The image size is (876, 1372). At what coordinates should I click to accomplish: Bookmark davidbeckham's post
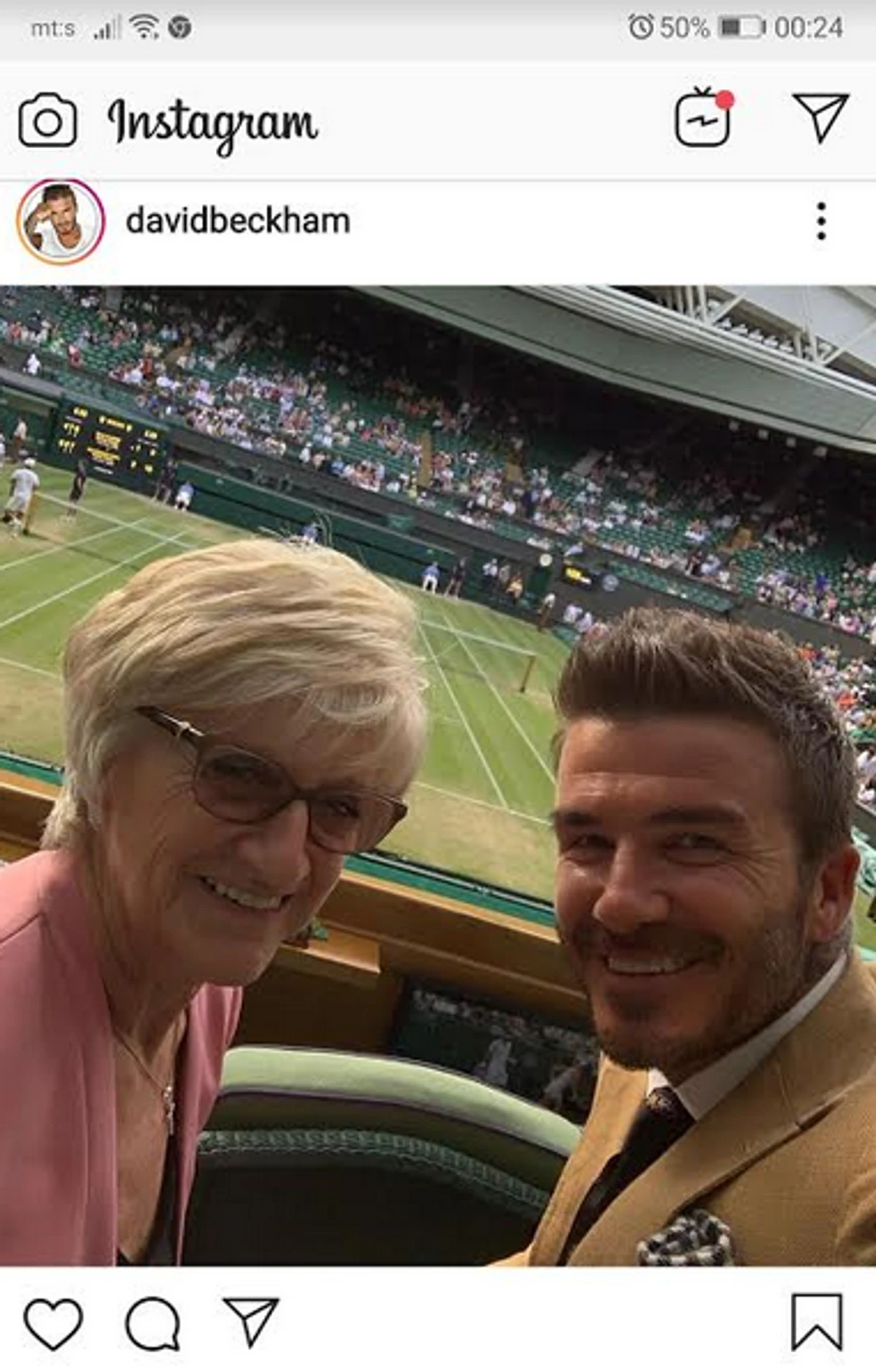(817, 1322)
